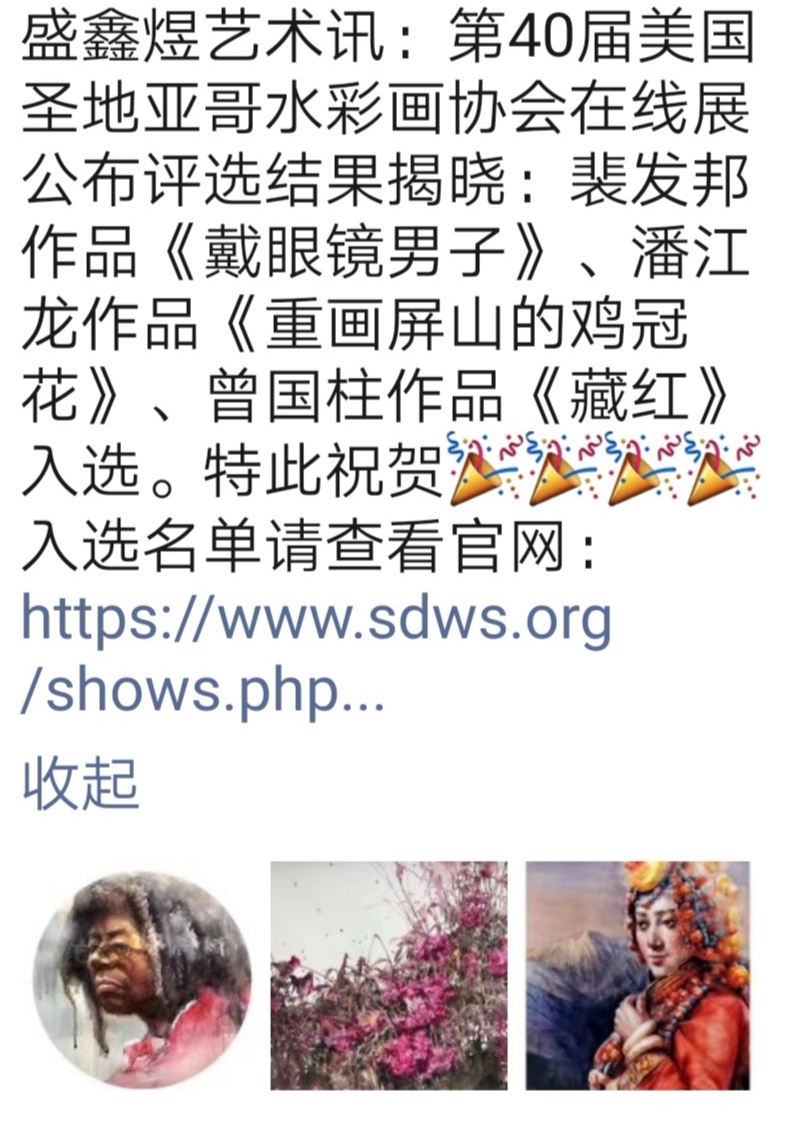Open the portrait of man with glasses

click(x=143, y=976)
